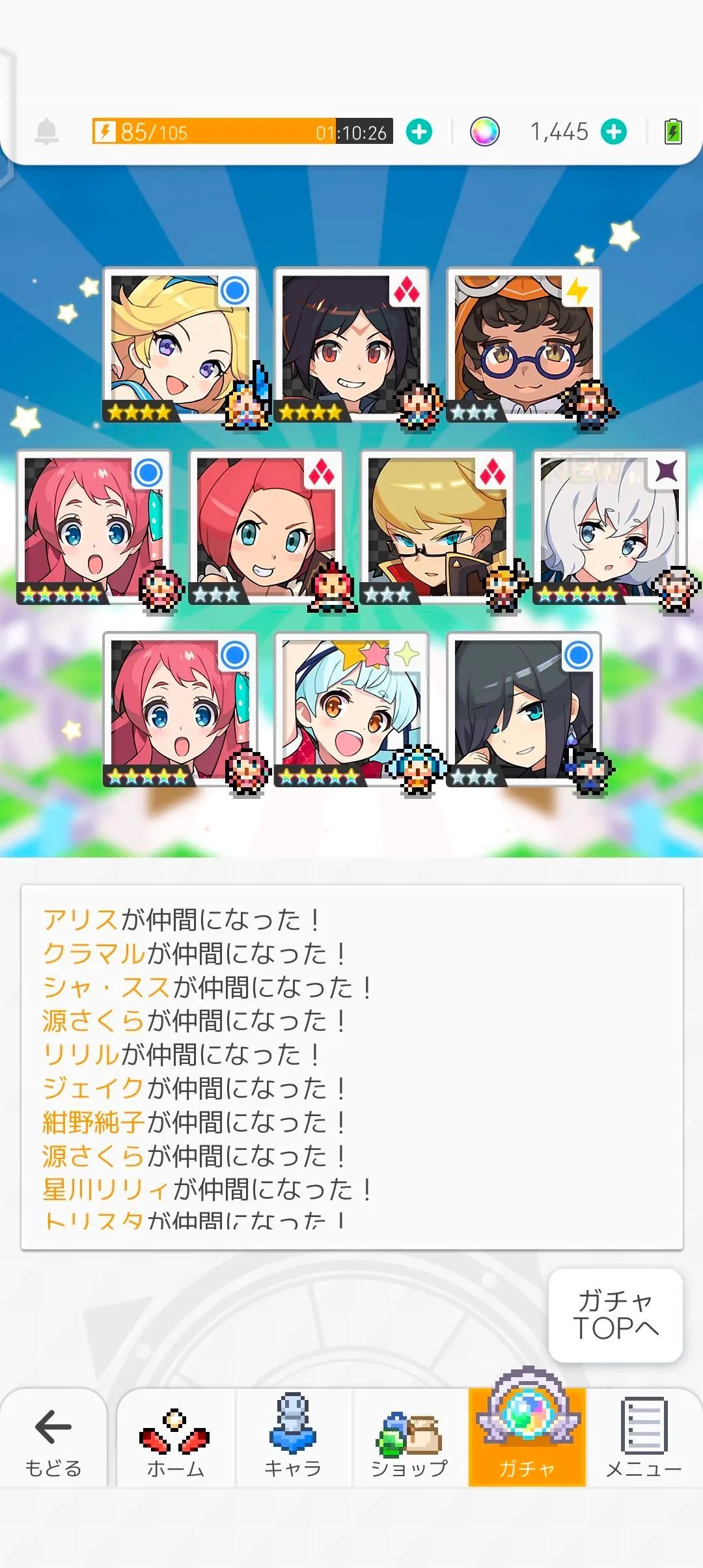Add stamina with the plus button
The width and height of the screenshot is (703, 1568).
click(x=419, y=132)
